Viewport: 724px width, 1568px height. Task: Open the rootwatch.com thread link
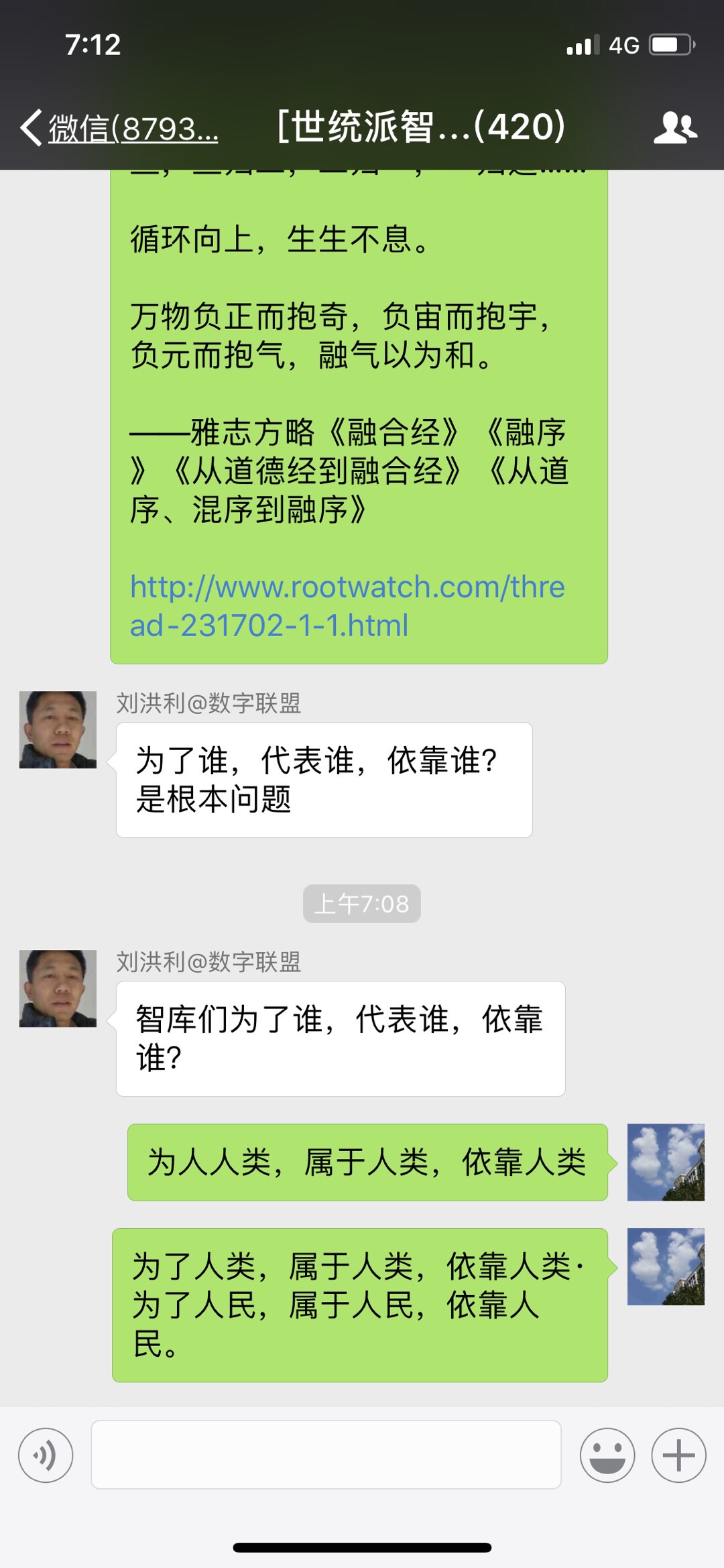[x=347, y=605]
